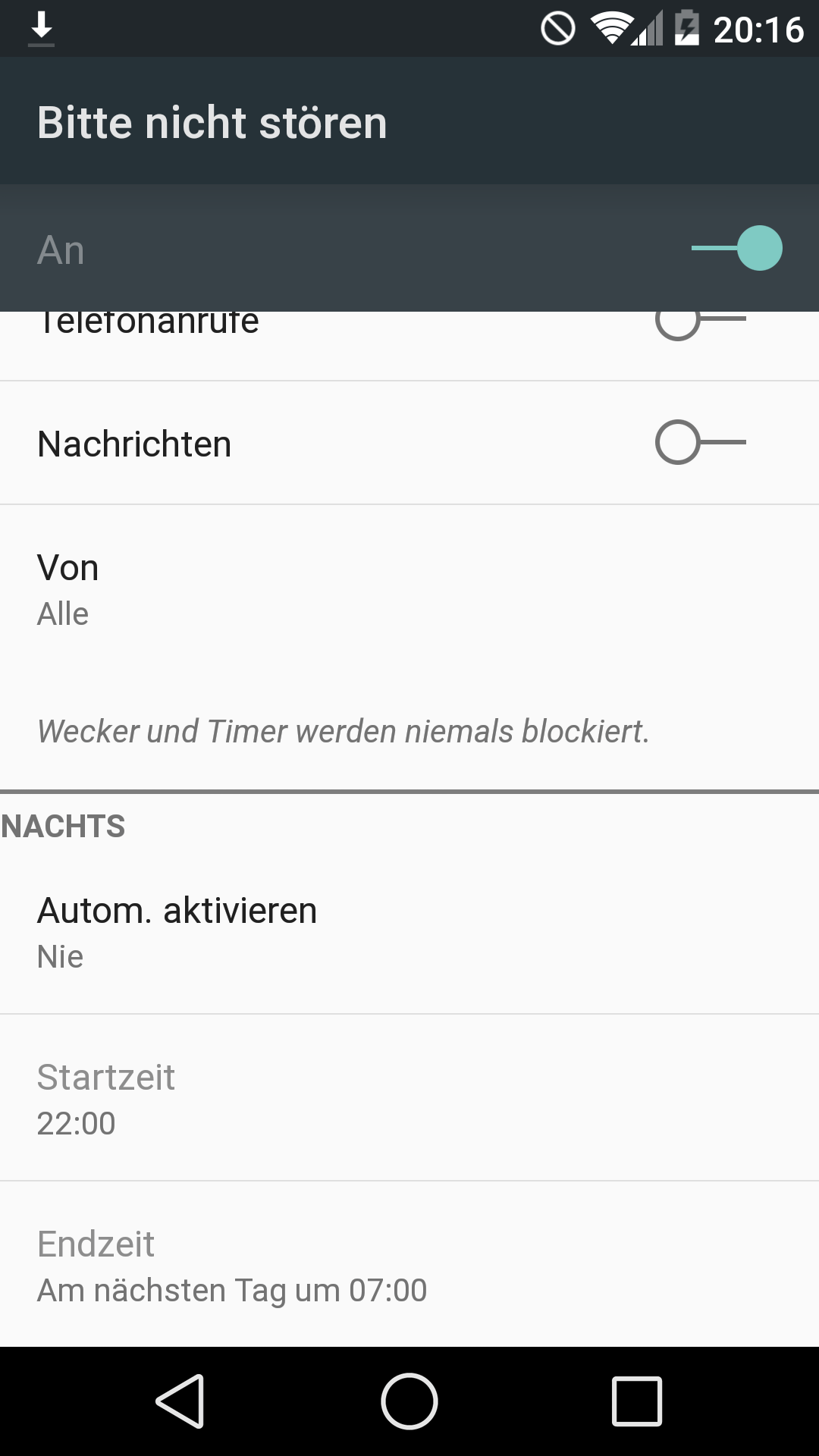
Task: Open the recent apps overview
Action: click(x=637, y=1401)
